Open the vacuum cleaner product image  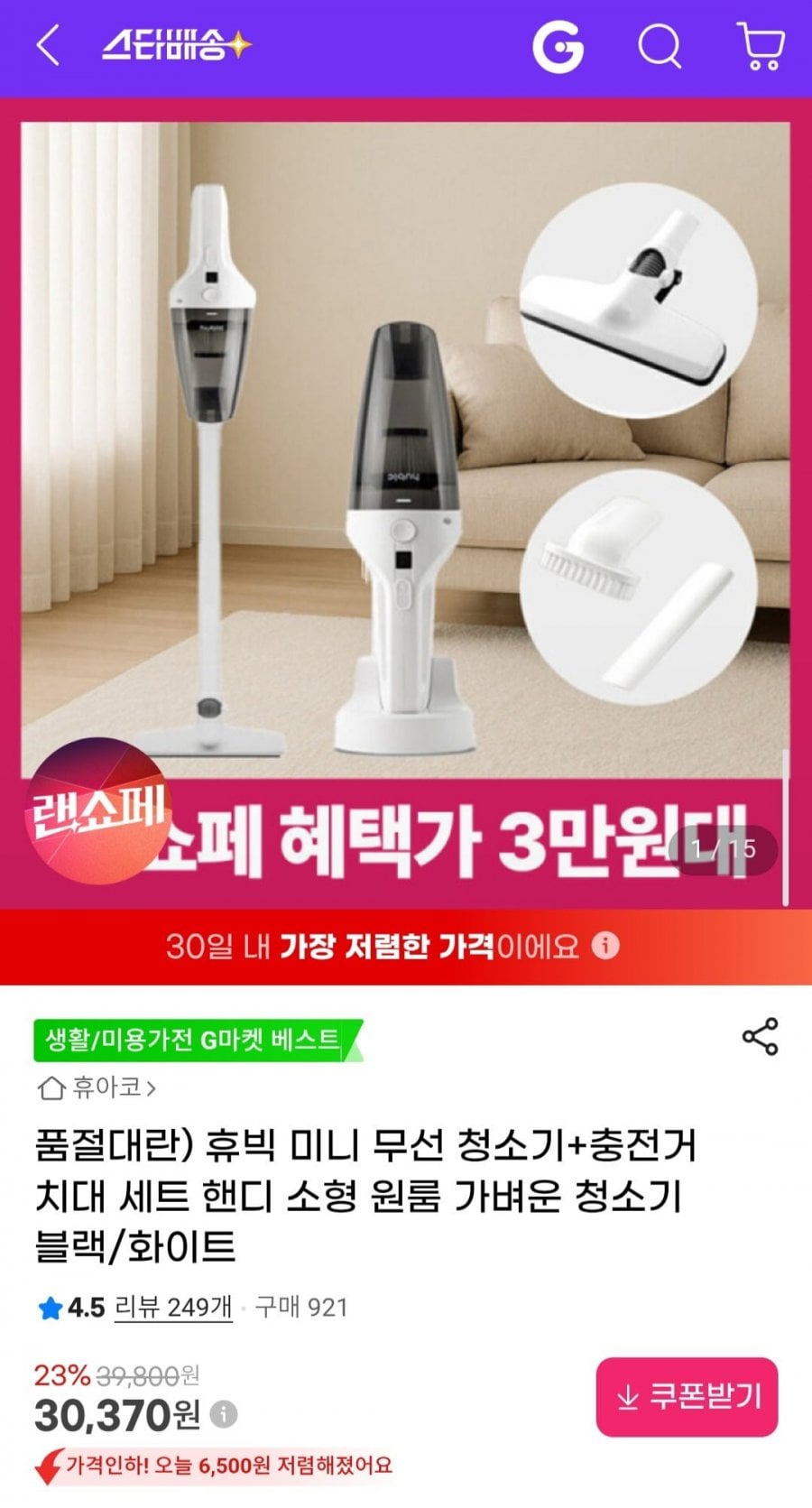(406, 451)
